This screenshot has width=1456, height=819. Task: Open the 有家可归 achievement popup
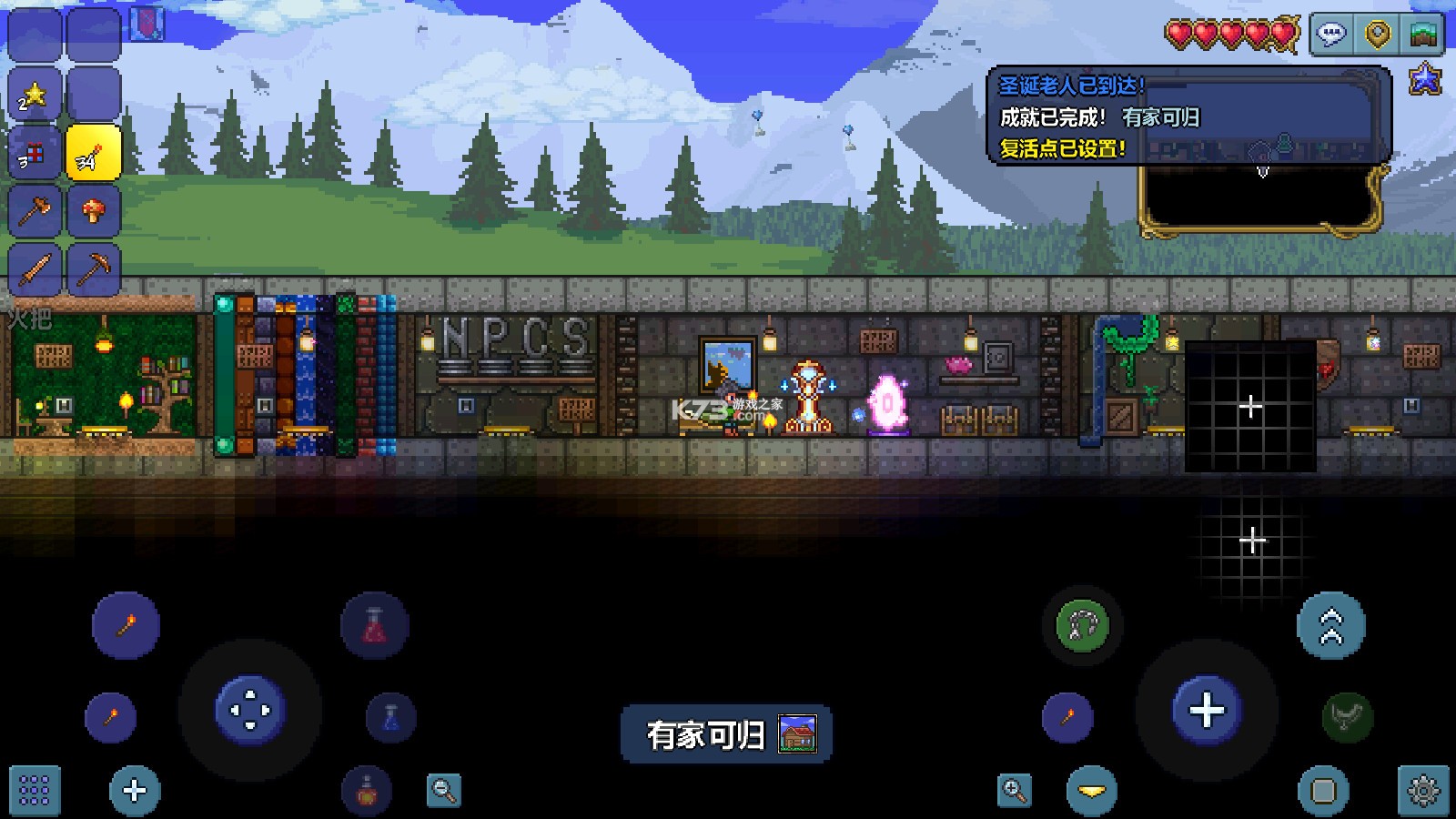point(726,734)
